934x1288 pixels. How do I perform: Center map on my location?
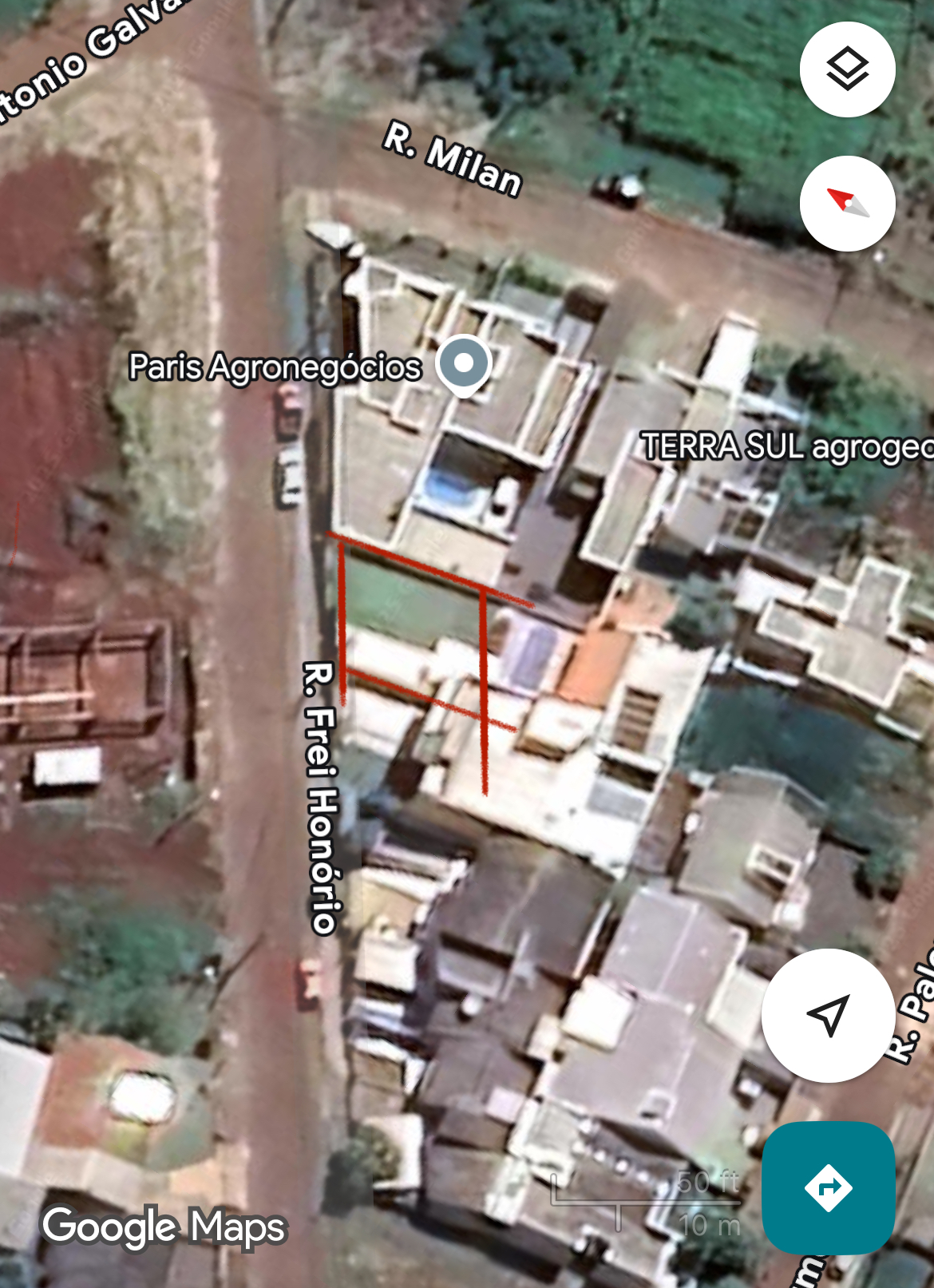pyautogui.click(x=828, y=1015)
